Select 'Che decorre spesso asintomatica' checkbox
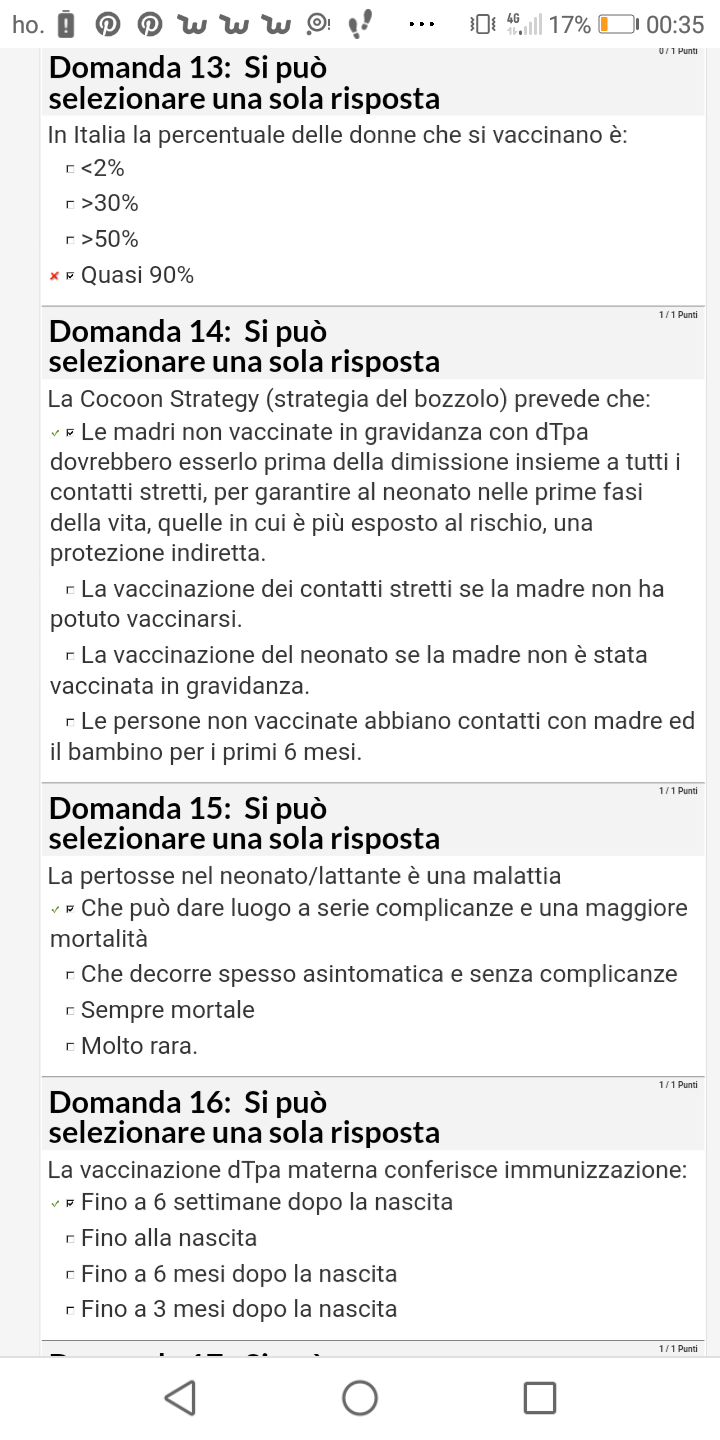 pos(70,975)
